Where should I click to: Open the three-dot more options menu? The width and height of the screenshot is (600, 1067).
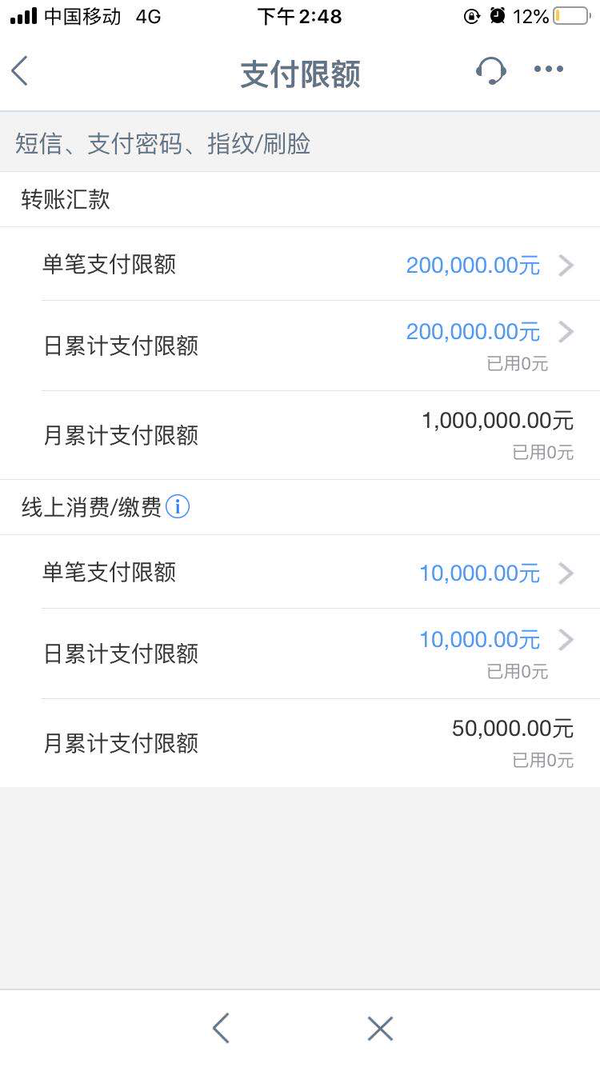click(548, 69)
